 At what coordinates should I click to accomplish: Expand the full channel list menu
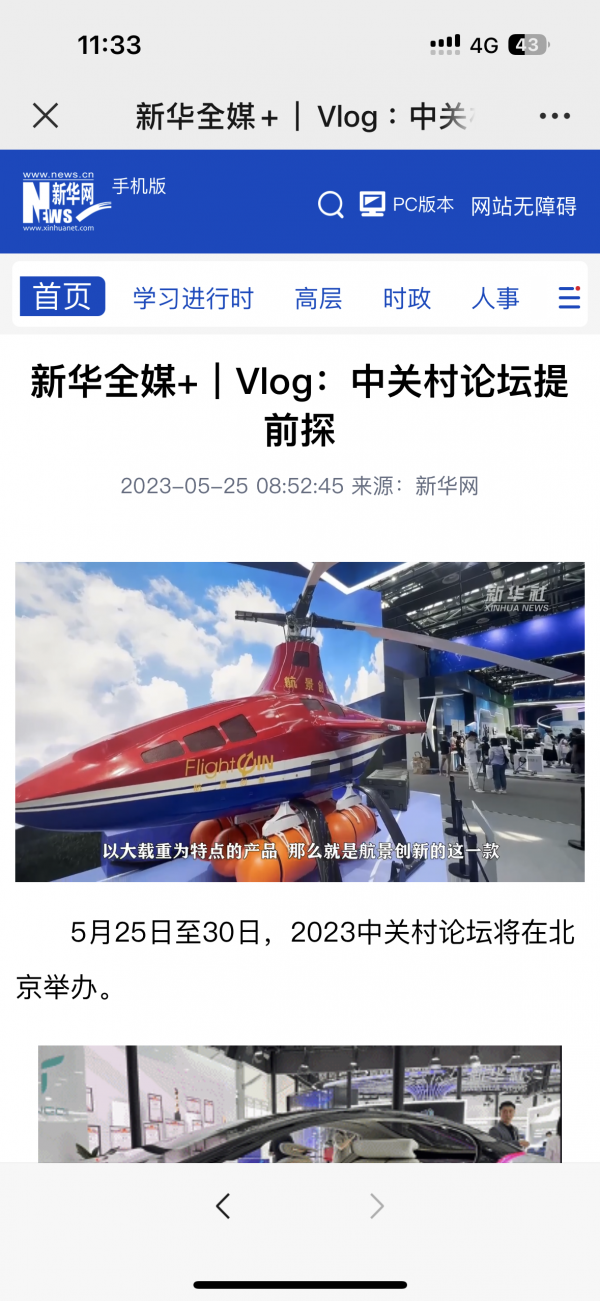[569, 297]
